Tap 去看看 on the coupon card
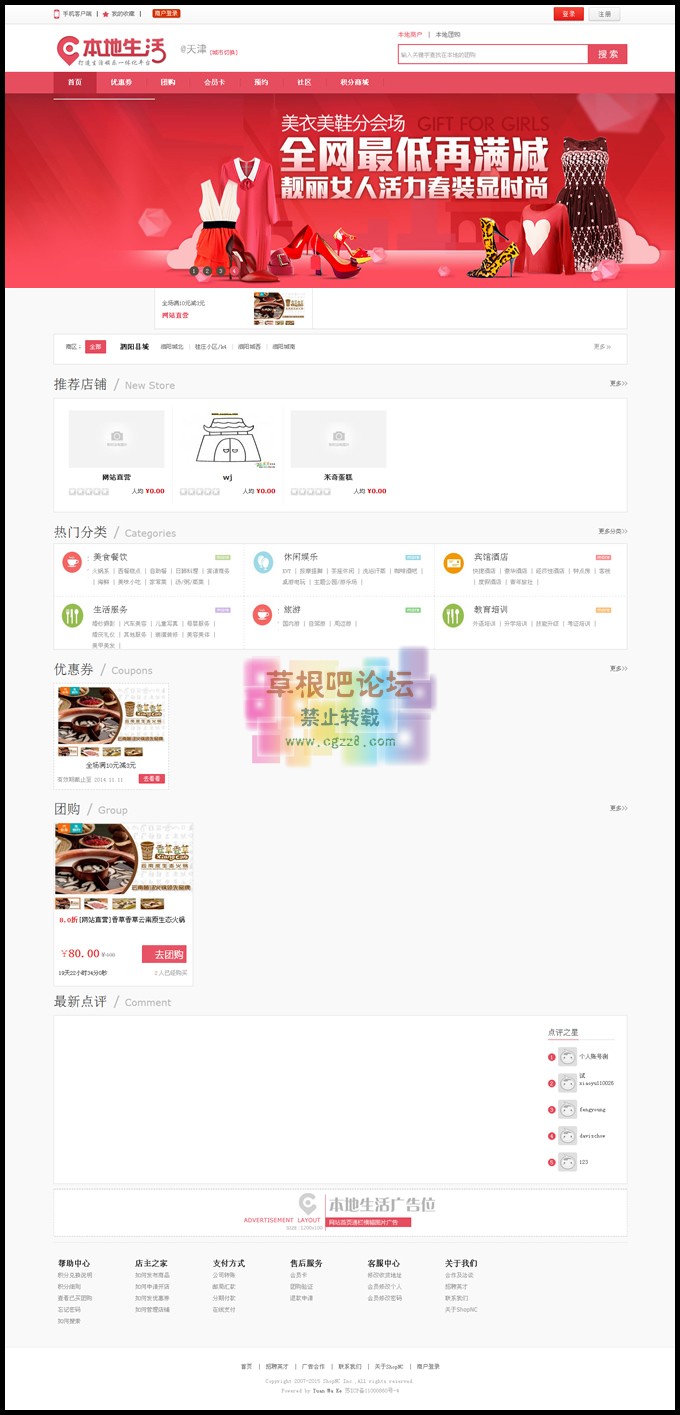 click(152, 778)
